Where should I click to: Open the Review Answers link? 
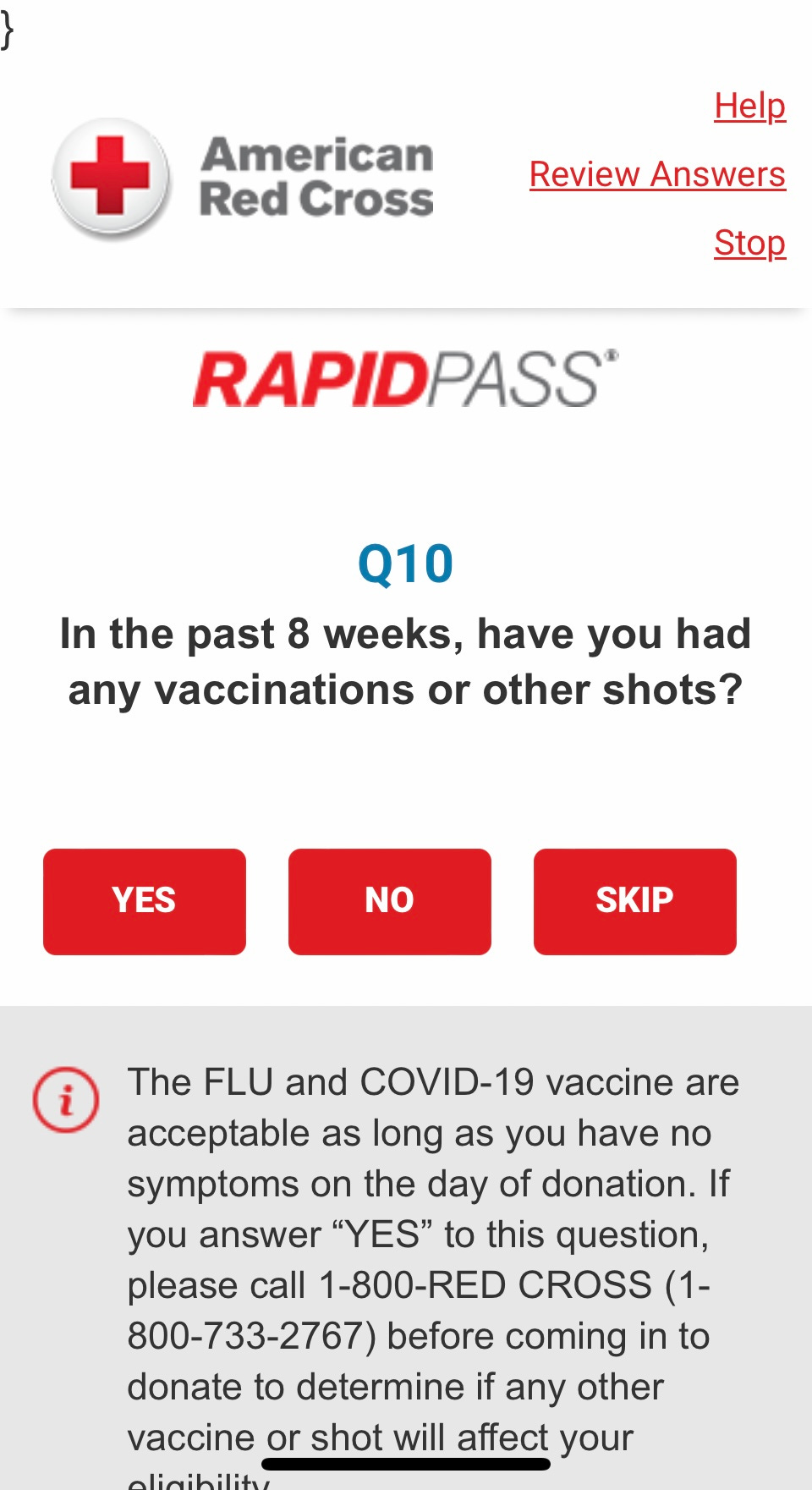pyautogui.click(x=657, y=174)
